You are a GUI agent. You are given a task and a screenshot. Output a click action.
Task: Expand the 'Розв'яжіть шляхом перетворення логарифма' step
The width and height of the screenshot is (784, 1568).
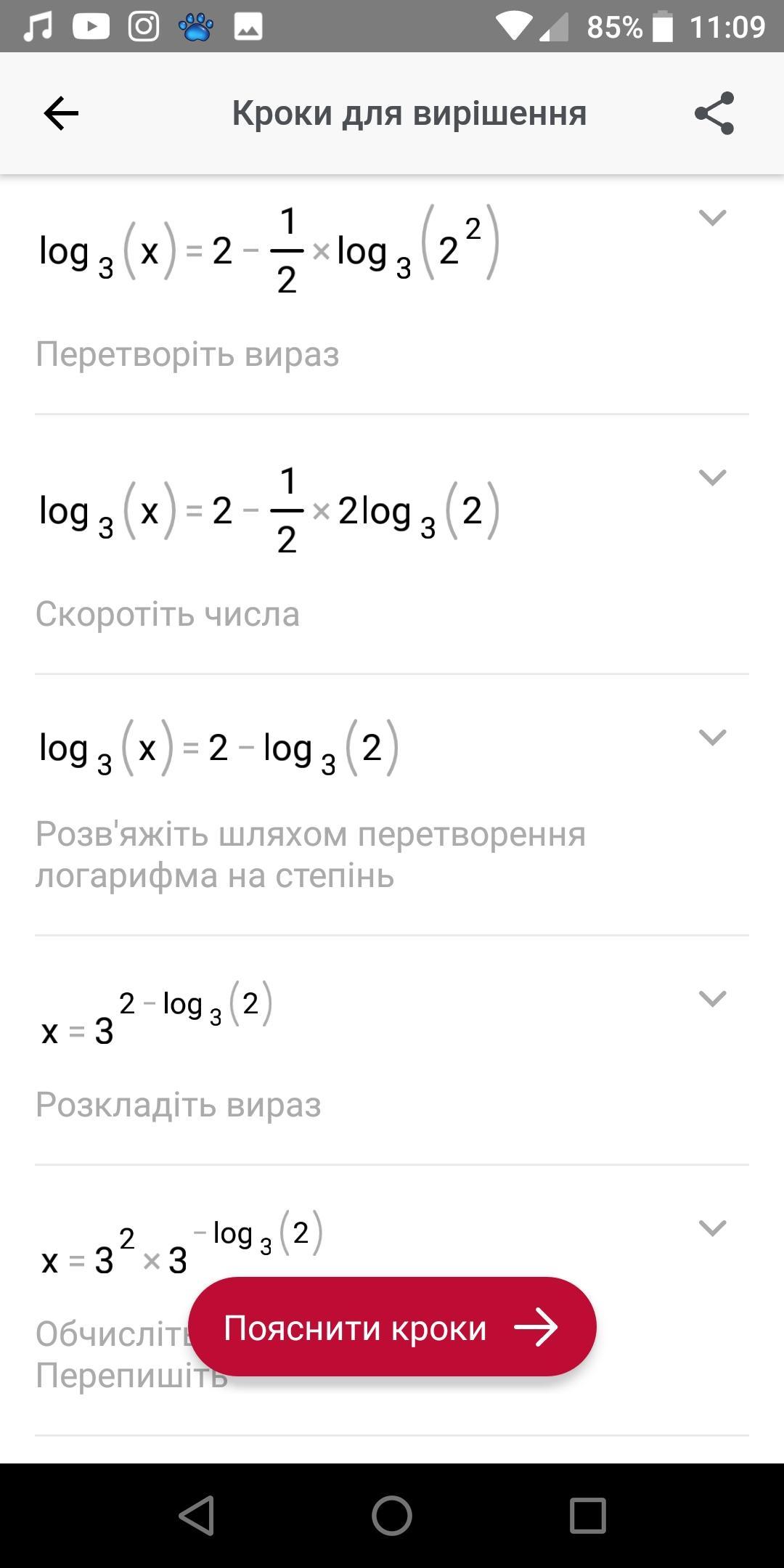pos(711,737)
